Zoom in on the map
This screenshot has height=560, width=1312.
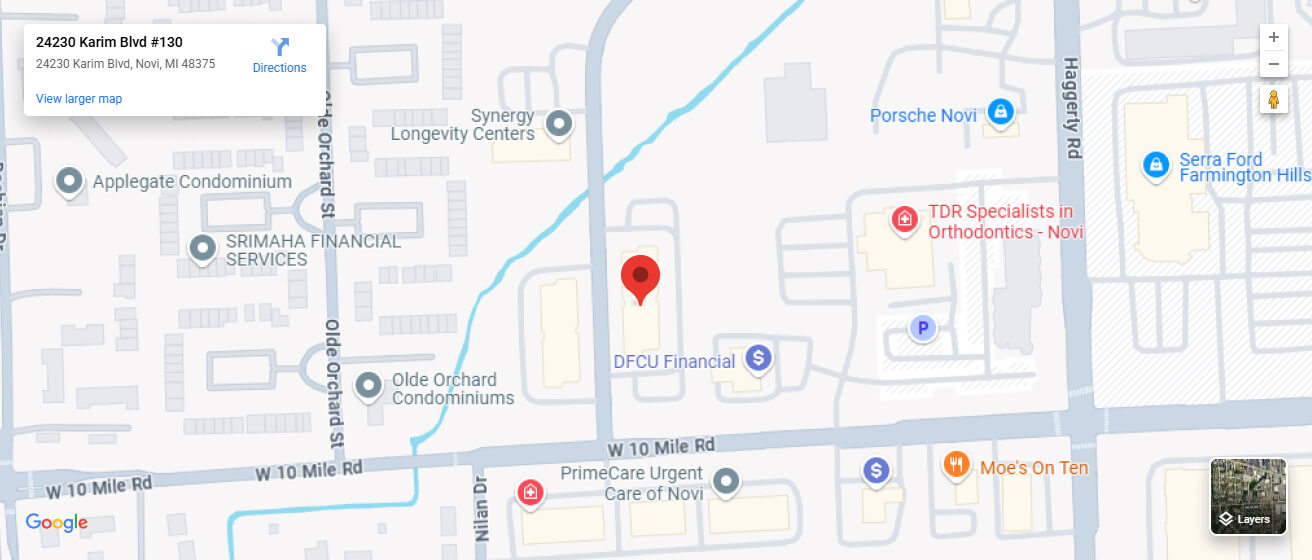pyautogui.click(x=1273, y=37)
